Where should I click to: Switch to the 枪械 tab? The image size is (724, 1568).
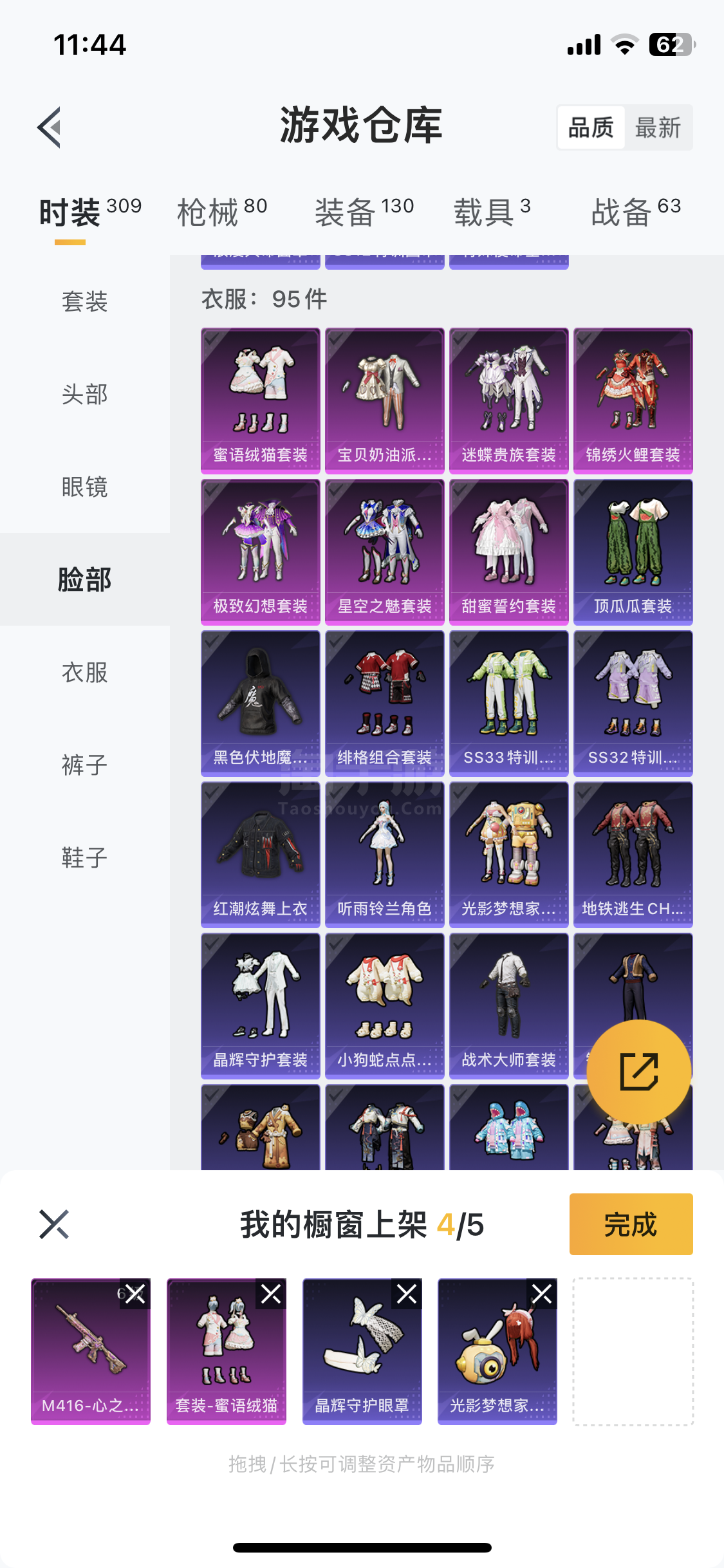[x=221, y=212]
